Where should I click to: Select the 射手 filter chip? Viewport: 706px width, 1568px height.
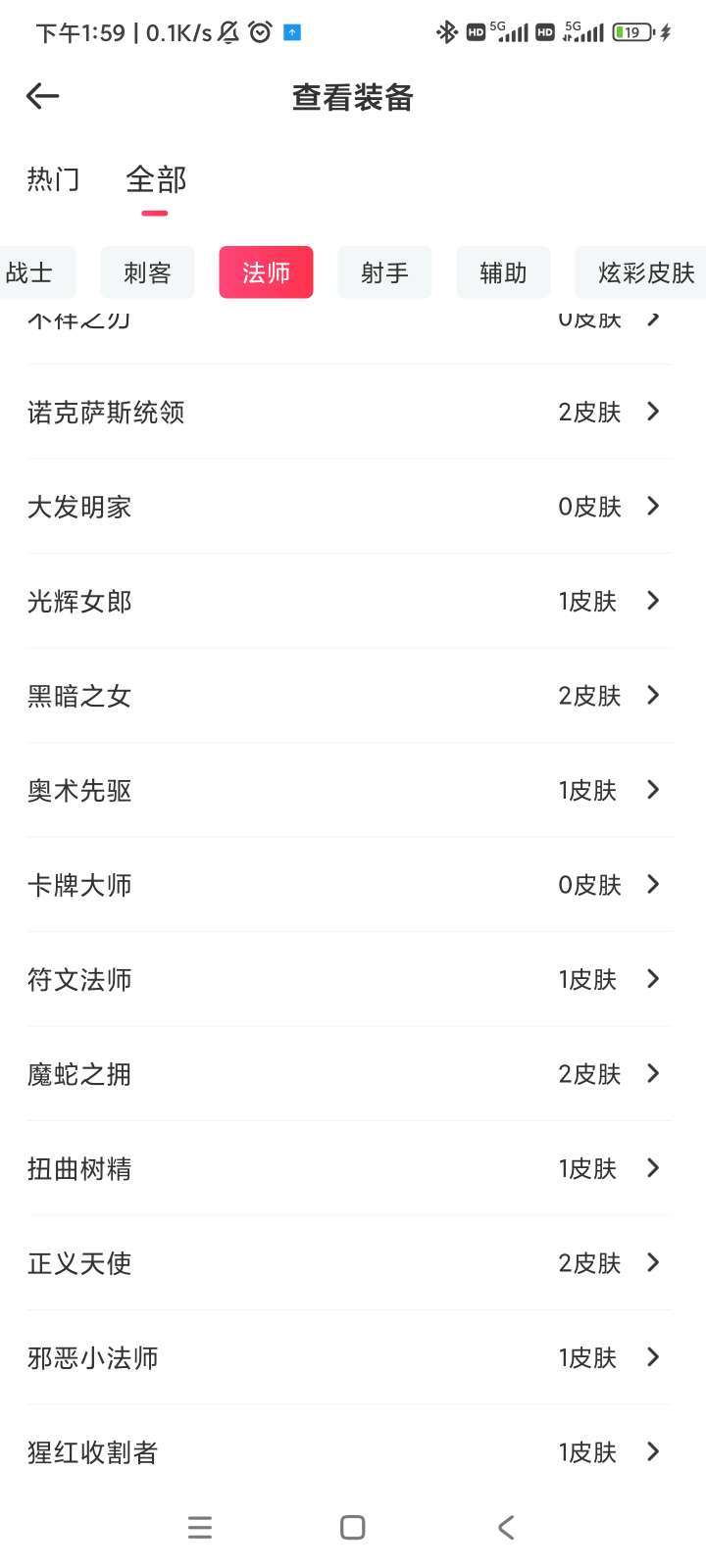click(x=384, y=272)
